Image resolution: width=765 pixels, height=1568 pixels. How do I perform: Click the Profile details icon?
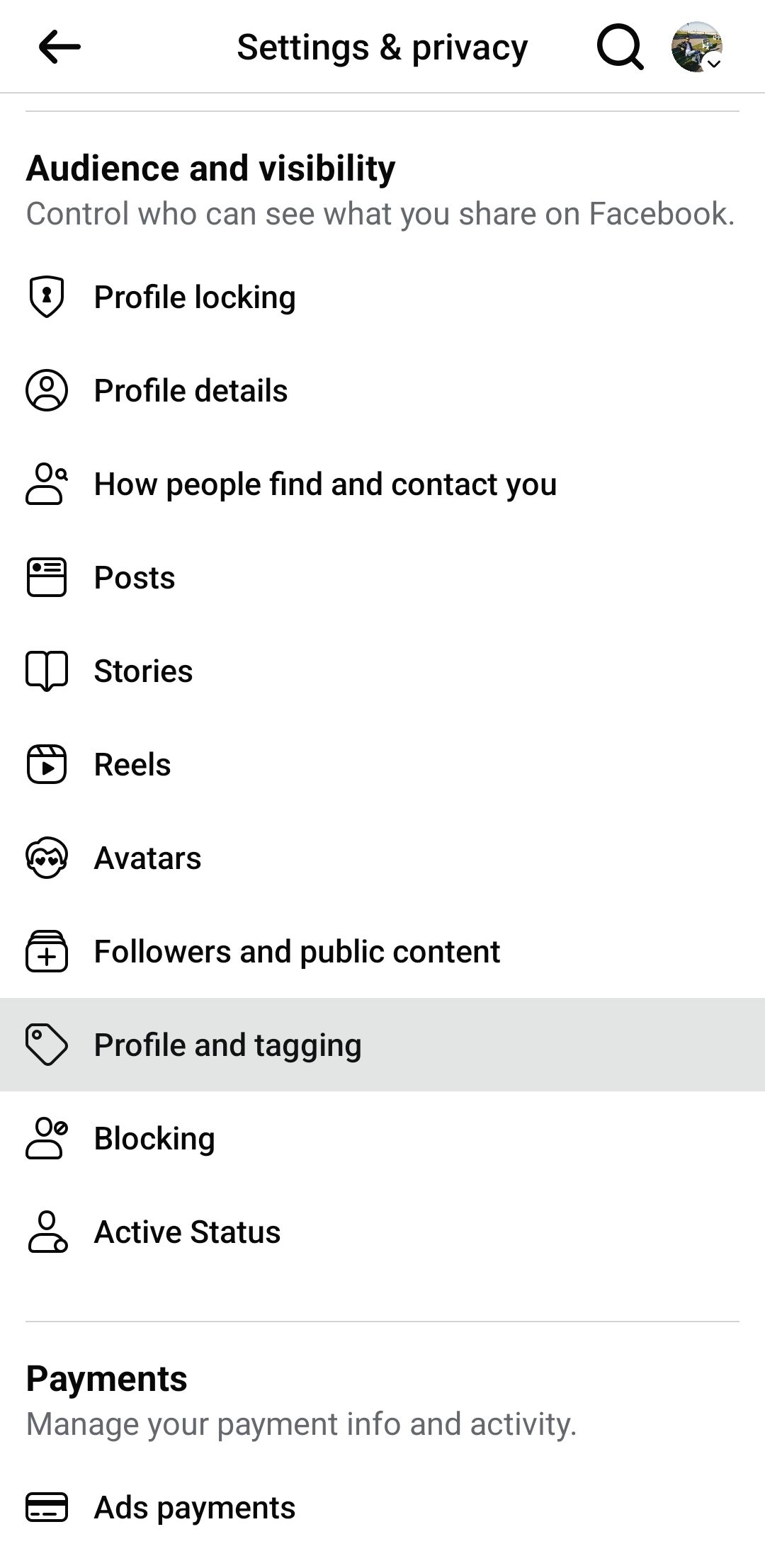tap(46, 390)
